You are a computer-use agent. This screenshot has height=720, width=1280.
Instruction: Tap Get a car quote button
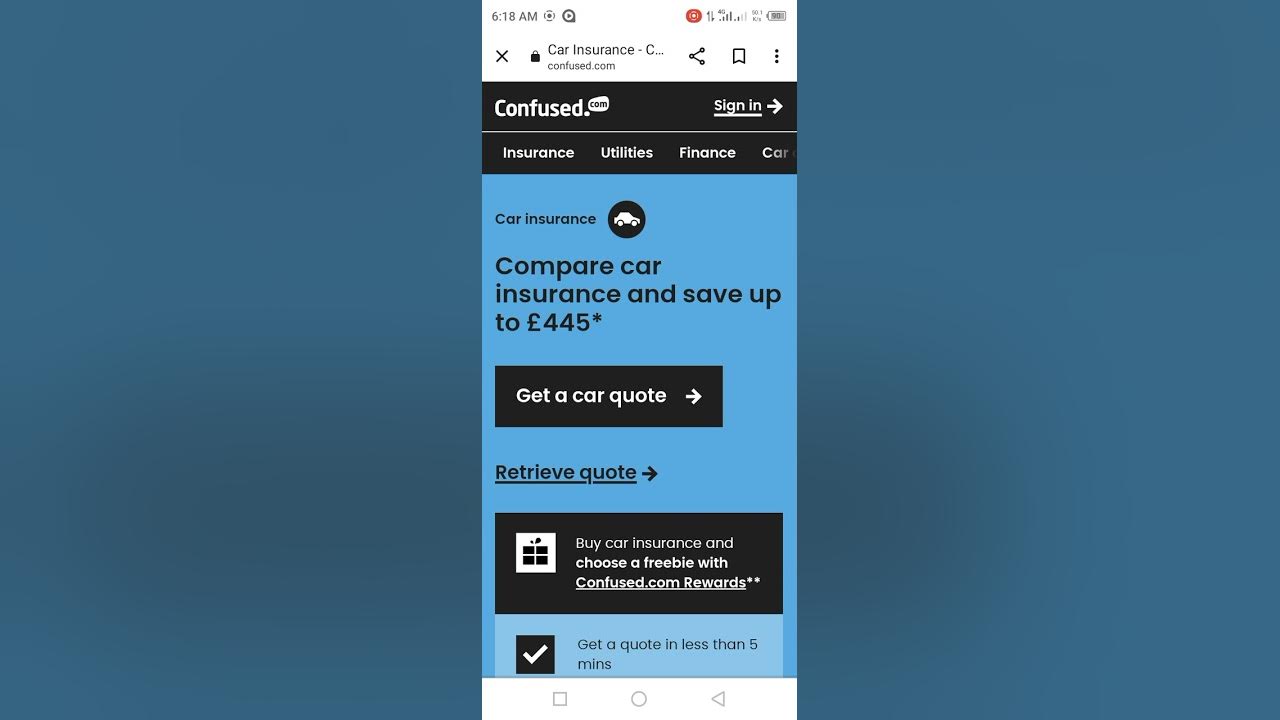coord(608,396)
